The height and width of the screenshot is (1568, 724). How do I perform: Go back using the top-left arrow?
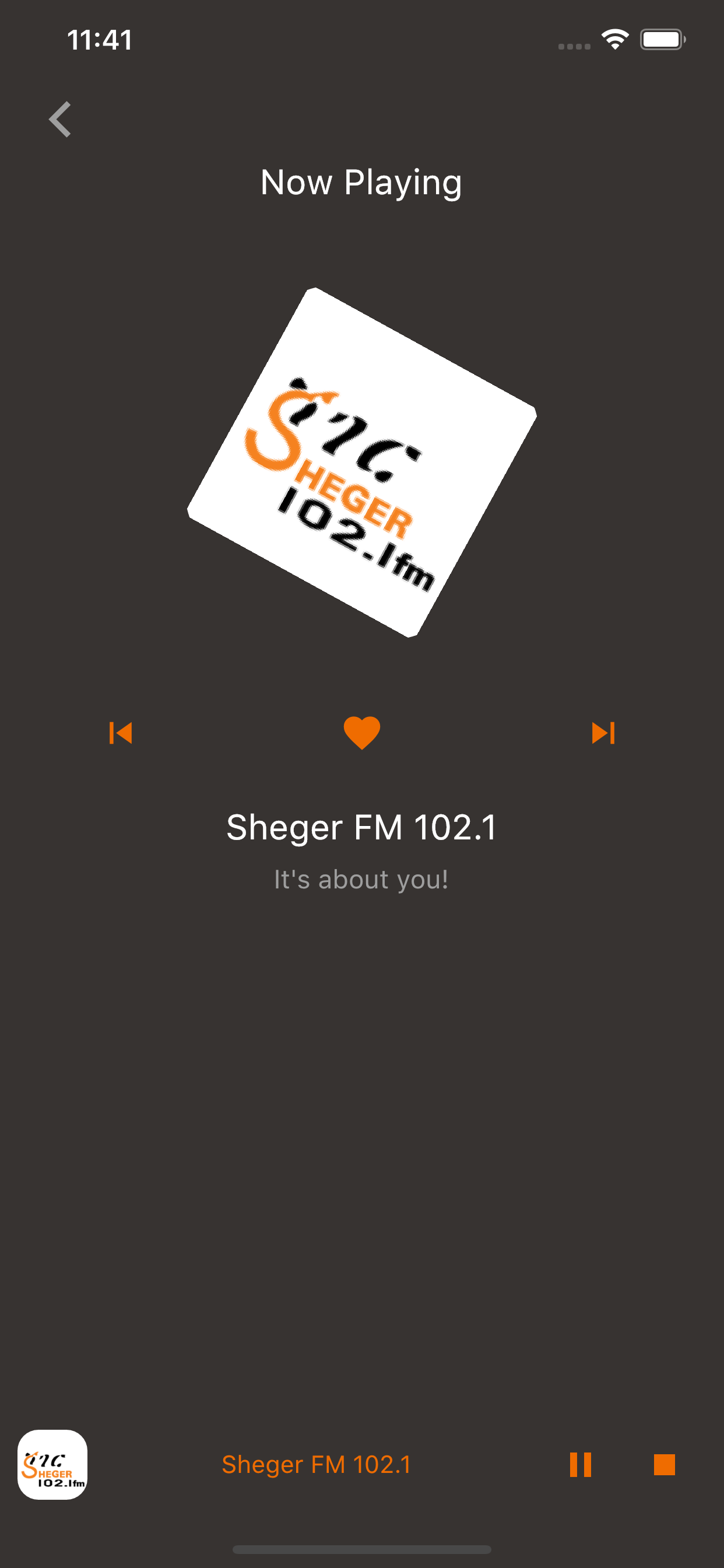pos(59,120)
